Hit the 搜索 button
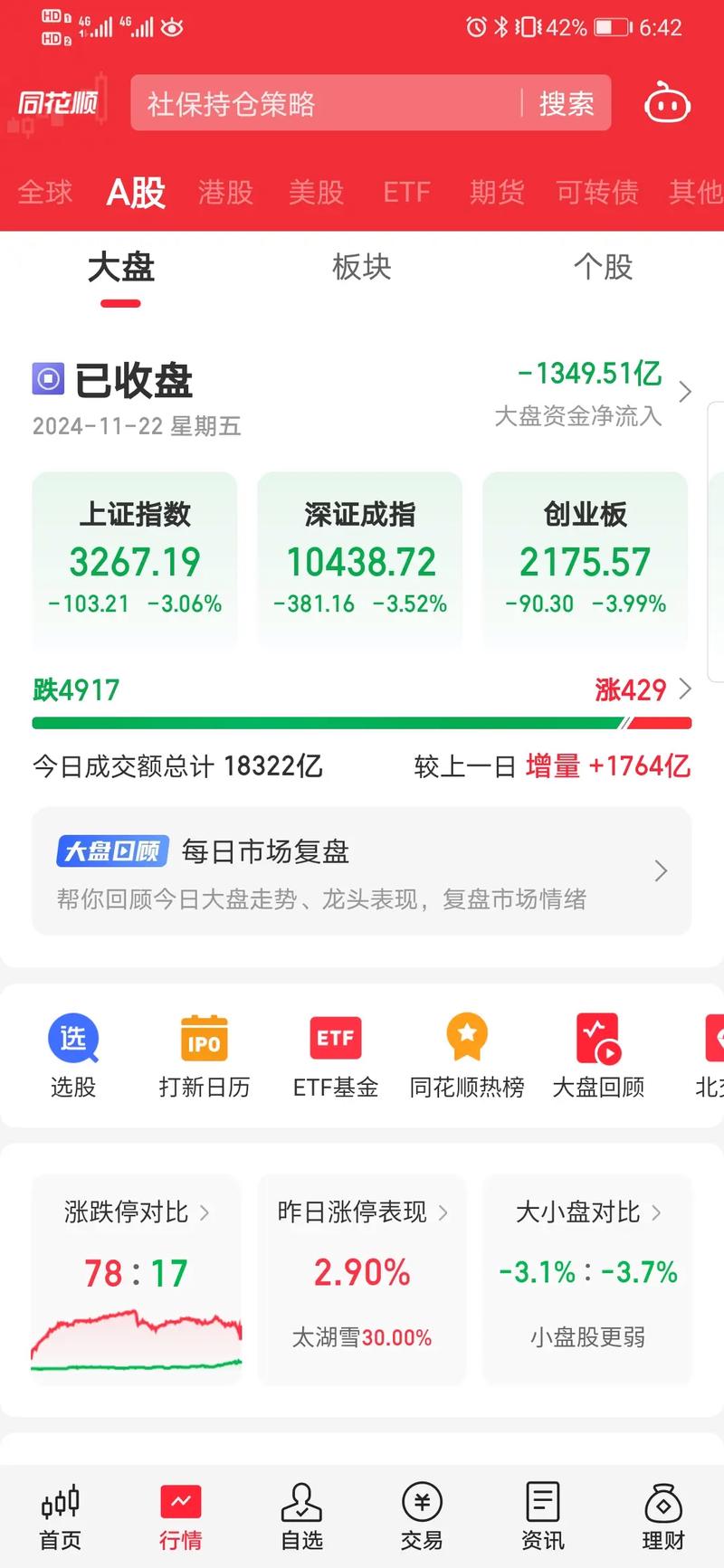This screenshot has height=1568, width=724. tap(567, 104)
